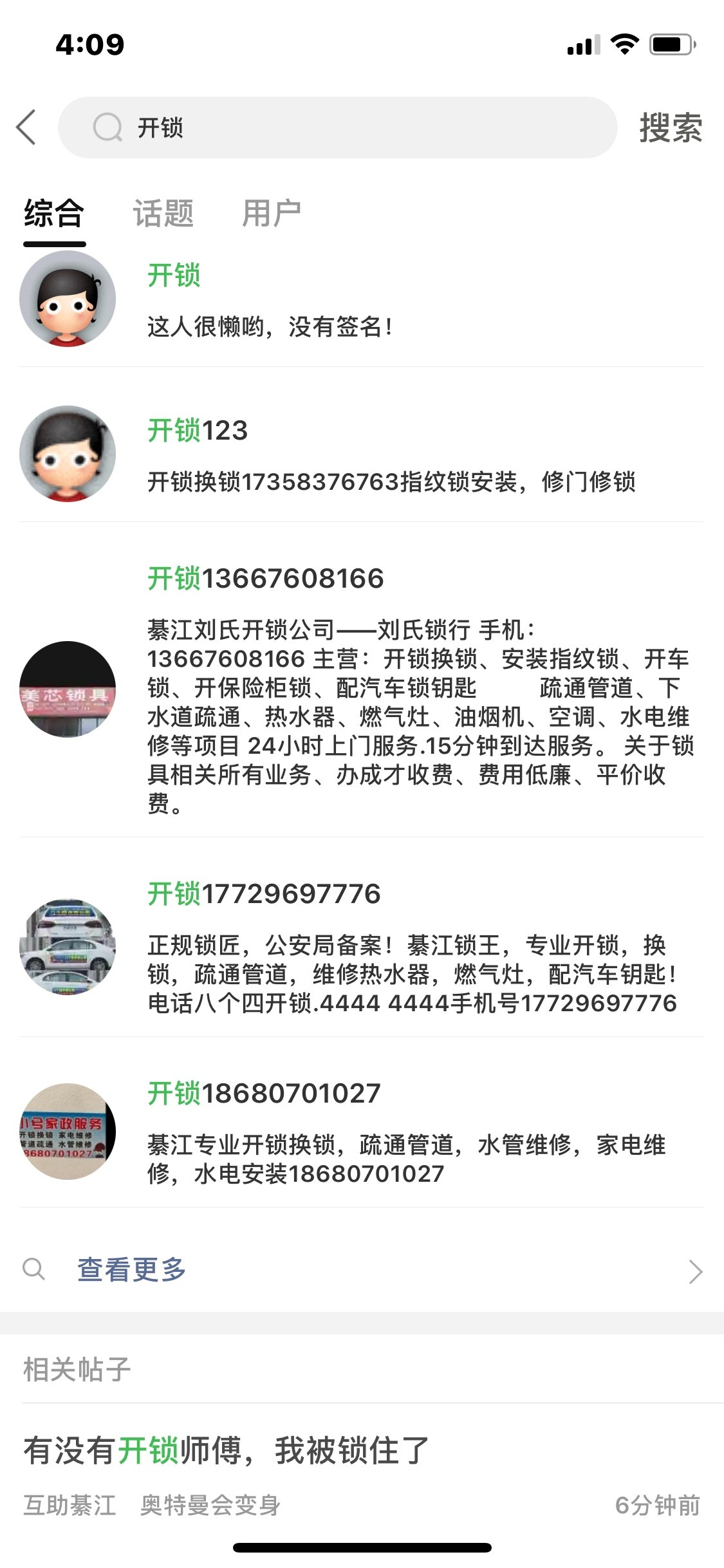Switch to the 用户 tab
This screenshot has width=724, height=1568.
(x=271, y=214)
